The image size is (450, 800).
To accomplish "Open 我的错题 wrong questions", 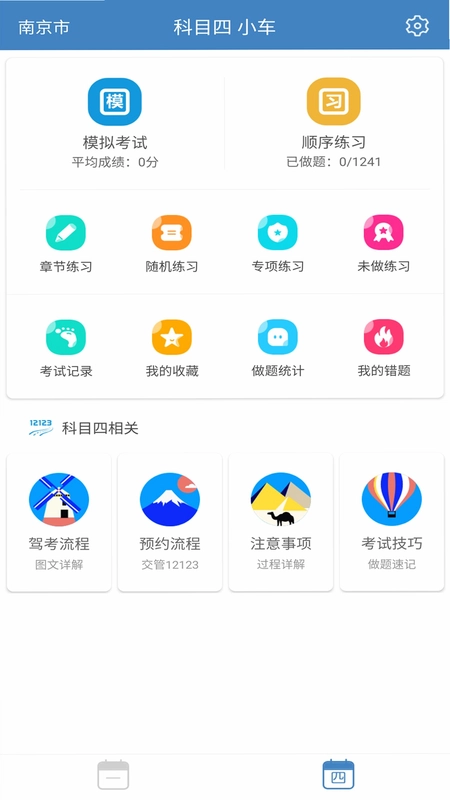I will pos(384,348).
